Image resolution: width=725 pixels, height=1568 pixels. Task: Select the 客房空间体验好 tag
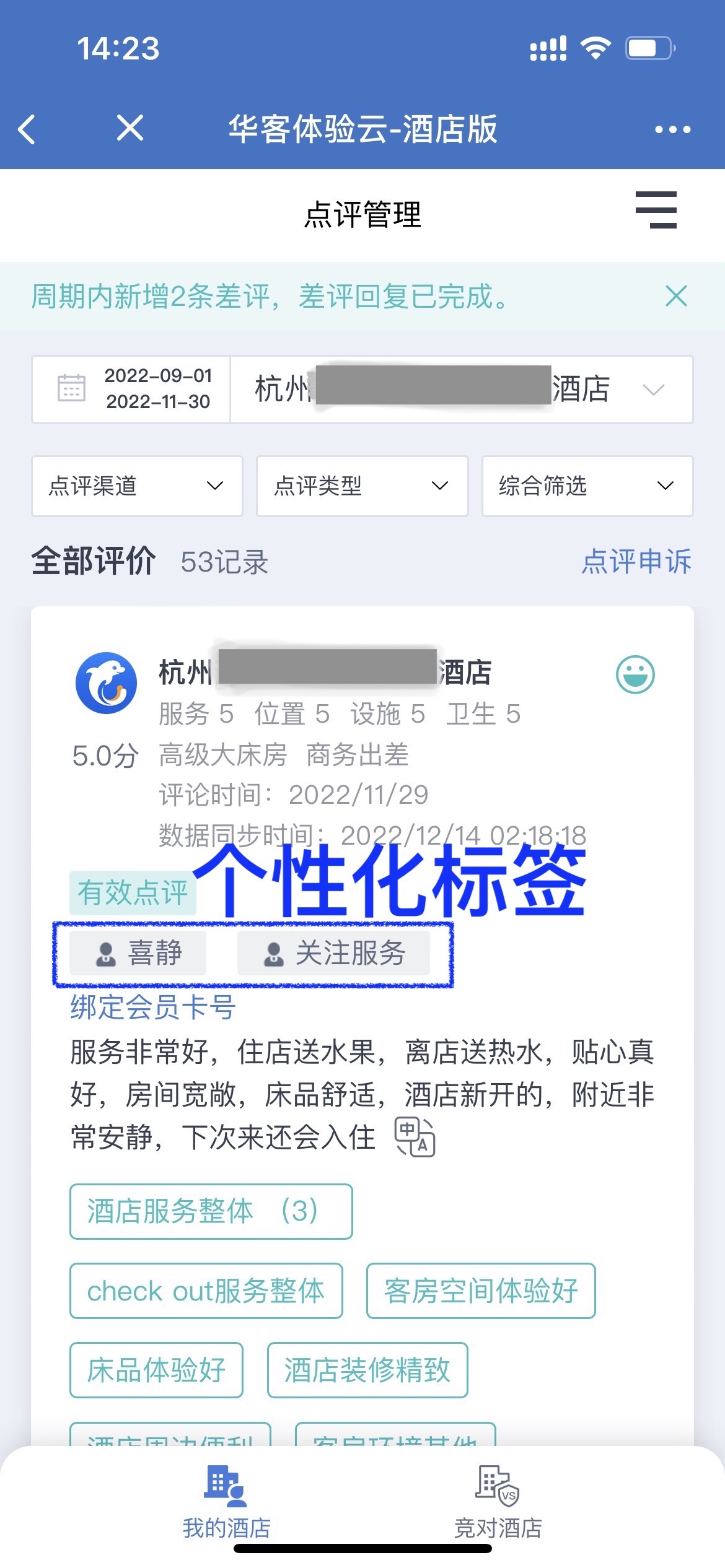(480, 1291)
